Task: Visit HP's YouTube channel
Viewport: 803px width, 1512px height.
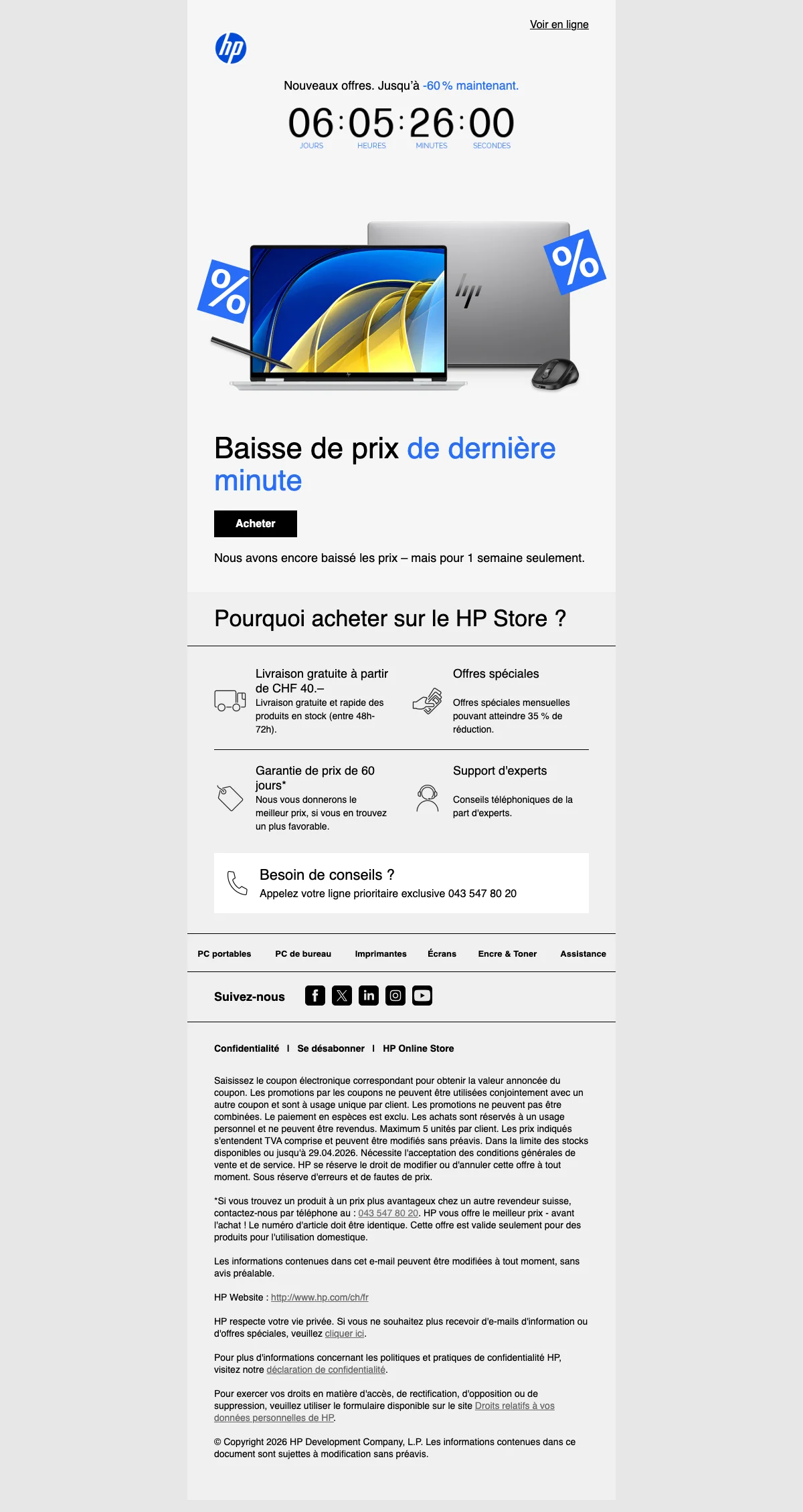Action: (422, 996)
